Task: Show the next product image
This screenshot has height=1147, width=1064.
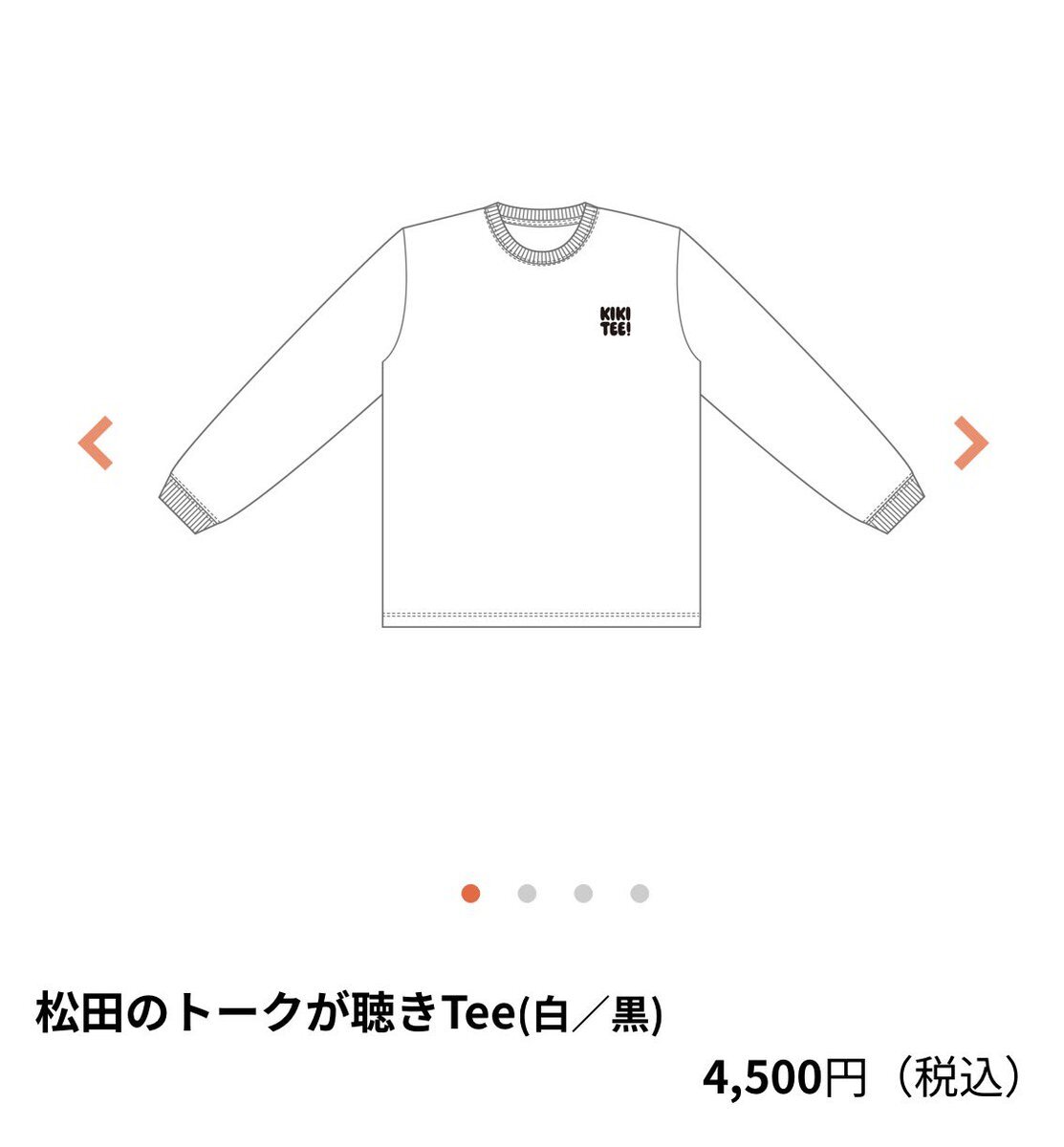Action: click(x=970, y=444)
